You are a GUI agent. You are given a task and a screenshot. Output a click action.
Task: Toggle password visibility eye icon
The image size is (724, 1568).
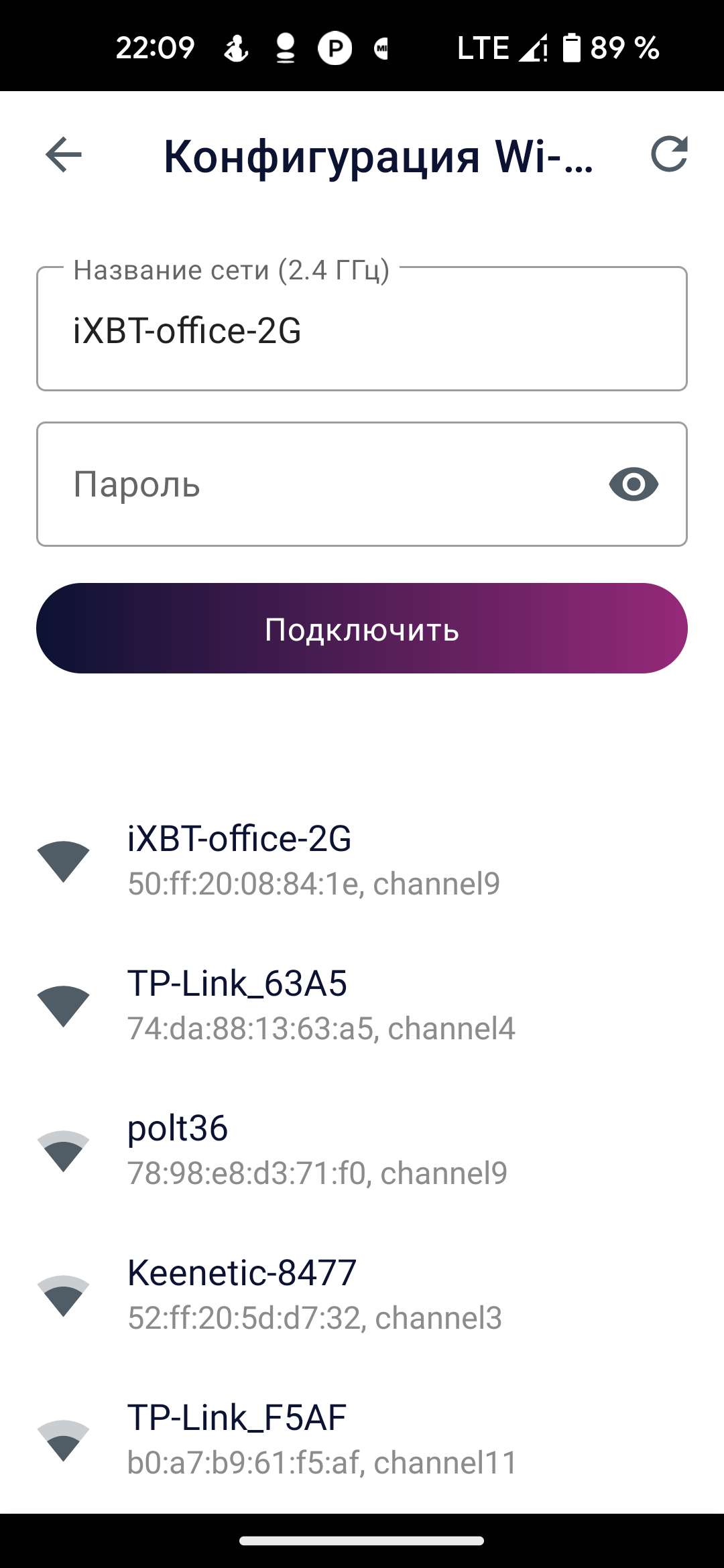point(633,484)
